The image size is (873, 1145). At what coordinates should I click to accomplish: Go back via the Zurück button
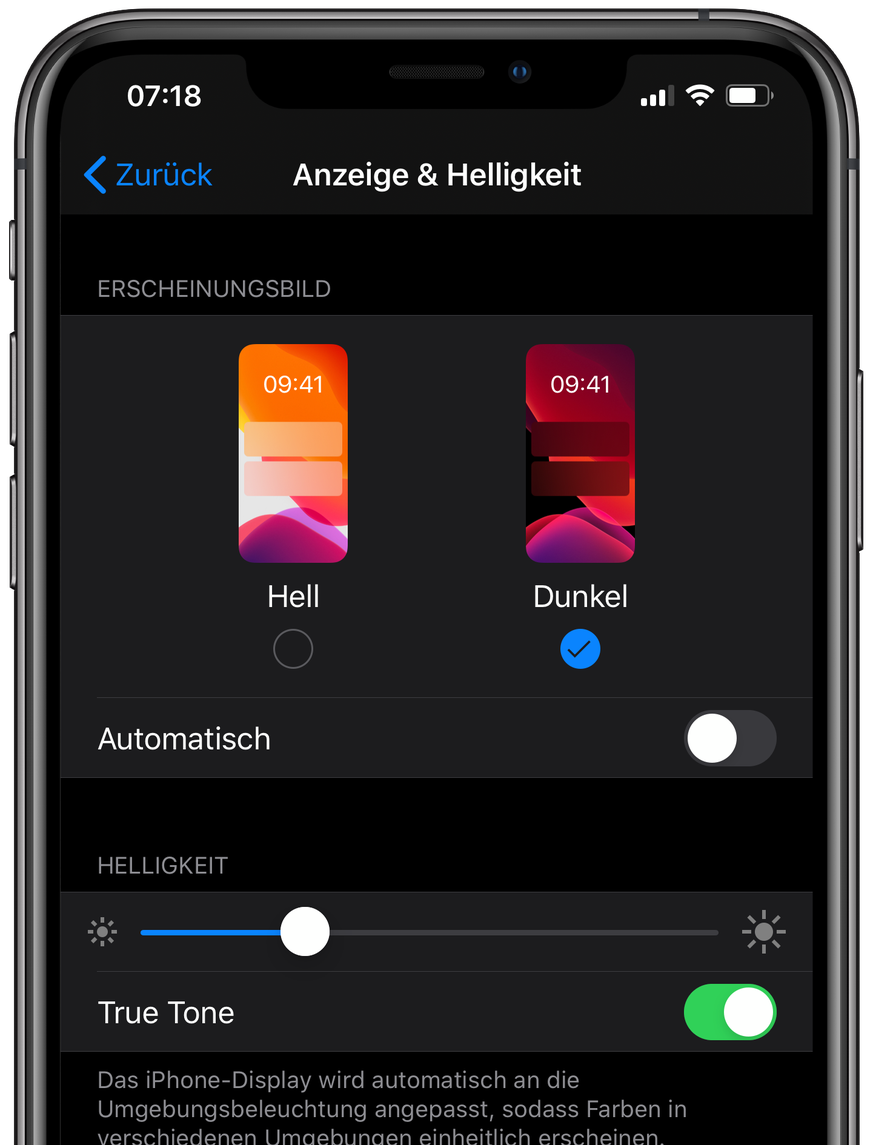pyautogui.click(x=148, y=175)
